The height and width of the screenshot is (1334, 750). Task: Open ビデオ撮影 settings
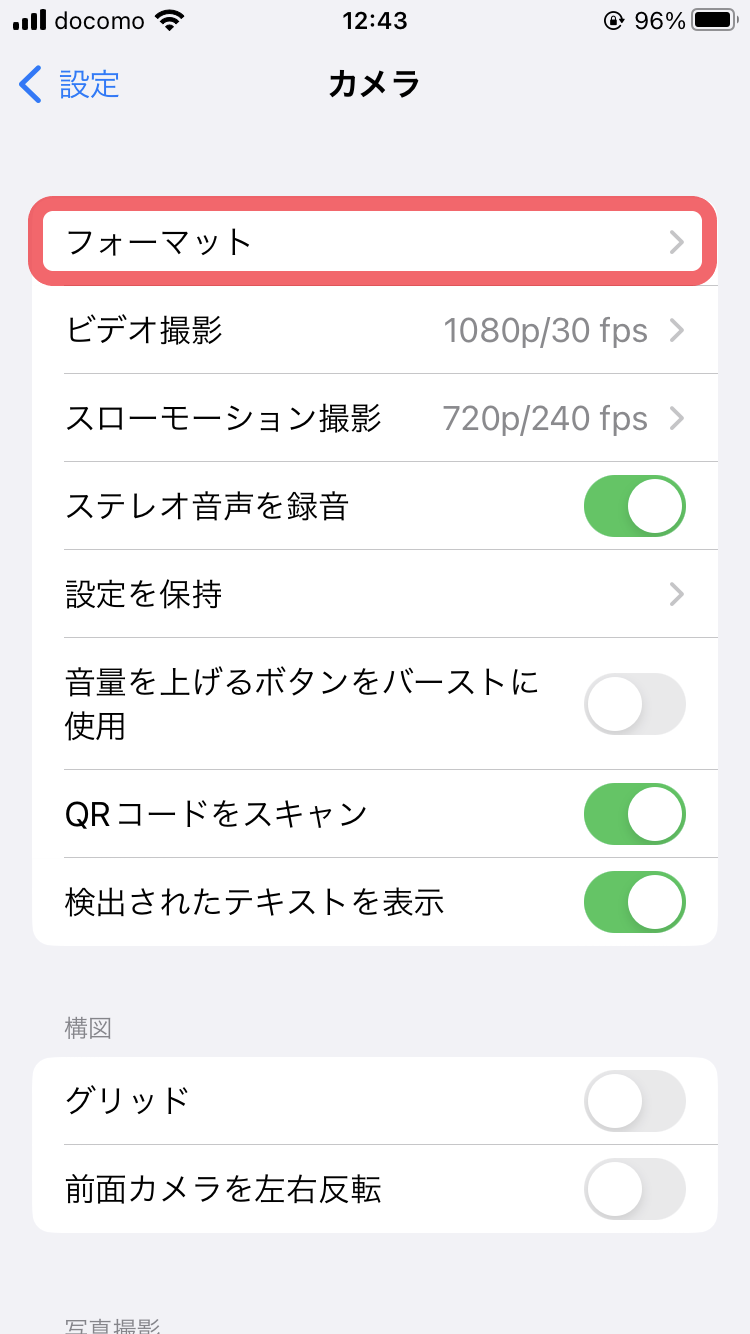pos(374,330)
